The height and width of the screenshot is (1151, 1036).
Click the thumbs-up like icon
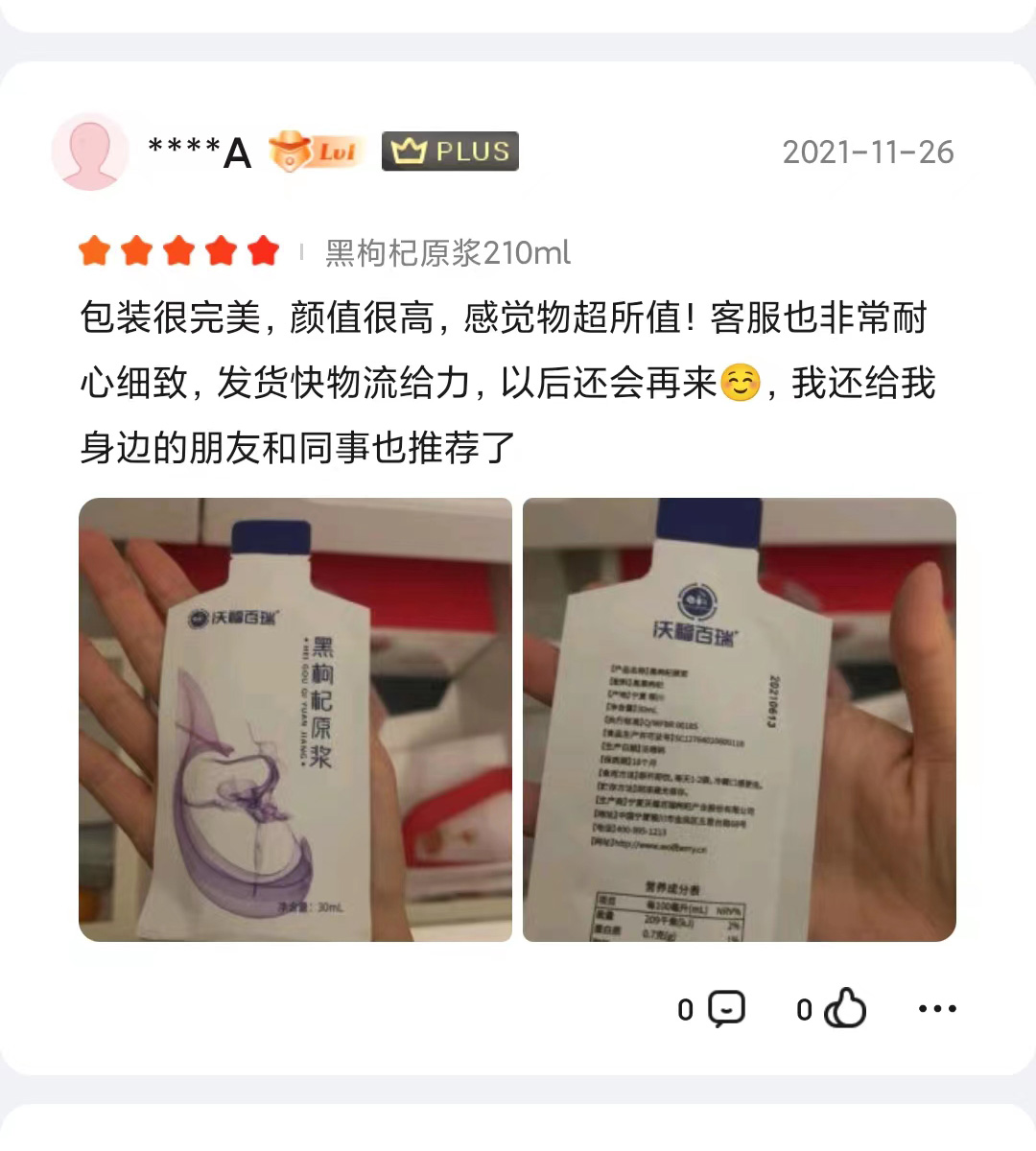[846, 1008]
